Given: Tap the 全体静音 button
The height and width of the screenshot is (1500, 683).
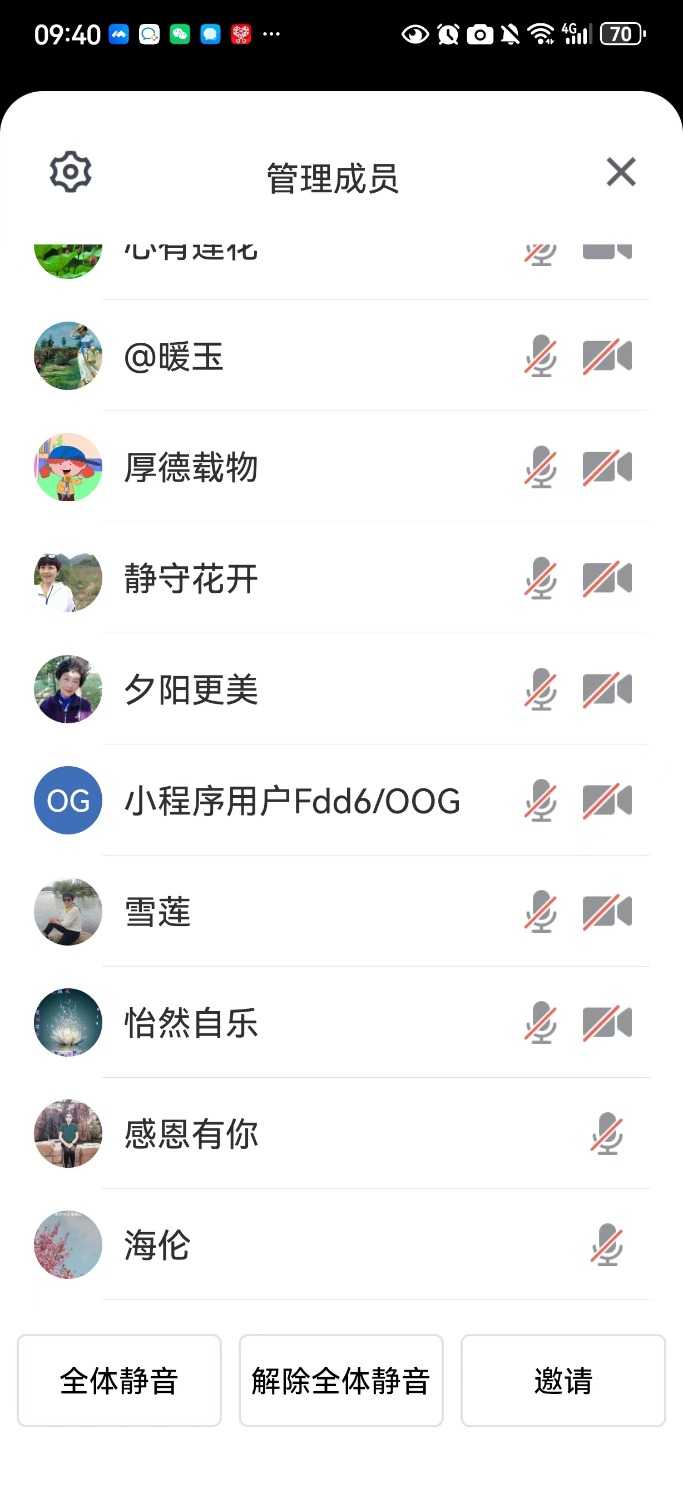Looking at the screenshot, I should [119, 1381].
